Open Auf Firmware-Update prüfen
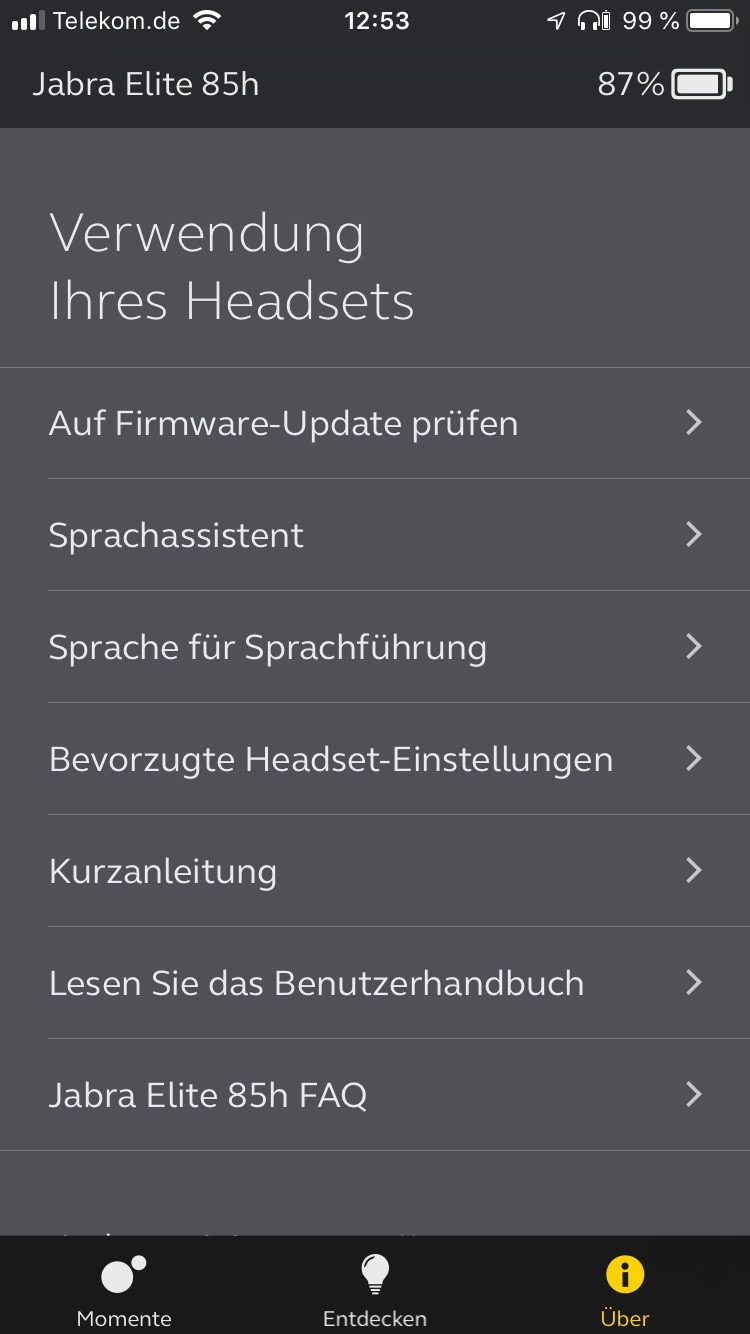Viewport: 750px width, 1334px height. (x=375, y=423)
